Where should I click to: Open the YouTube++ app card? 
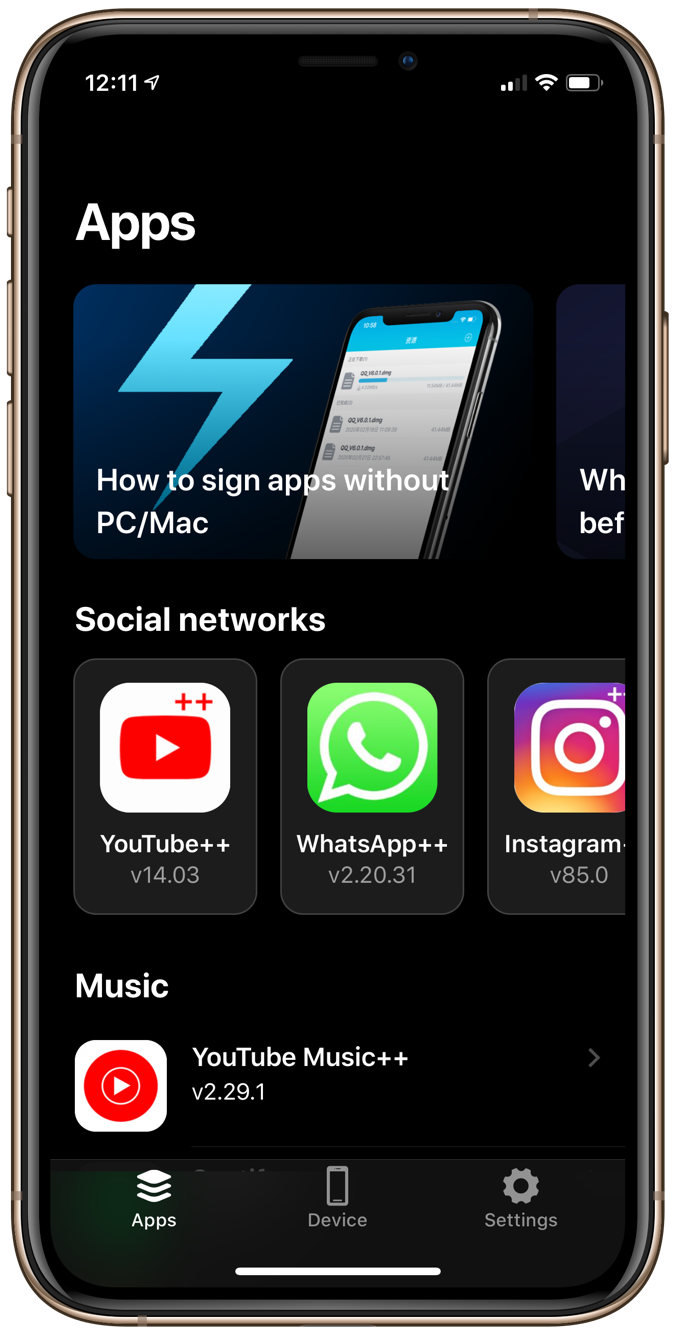pyautogui.click(x=165, y=786)
